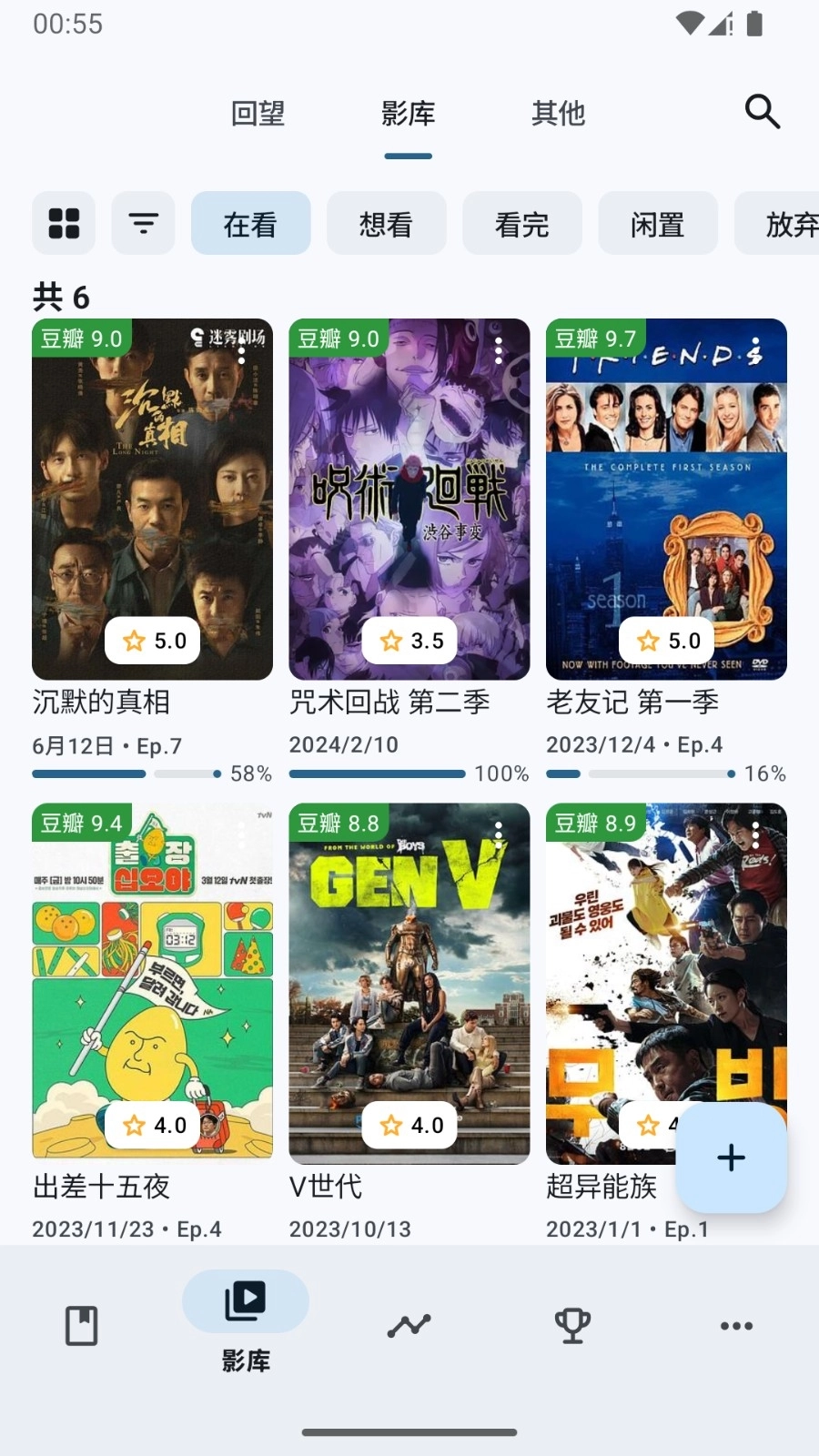Open the bookmark section in bottom navigation

[x=81, y=1326]
